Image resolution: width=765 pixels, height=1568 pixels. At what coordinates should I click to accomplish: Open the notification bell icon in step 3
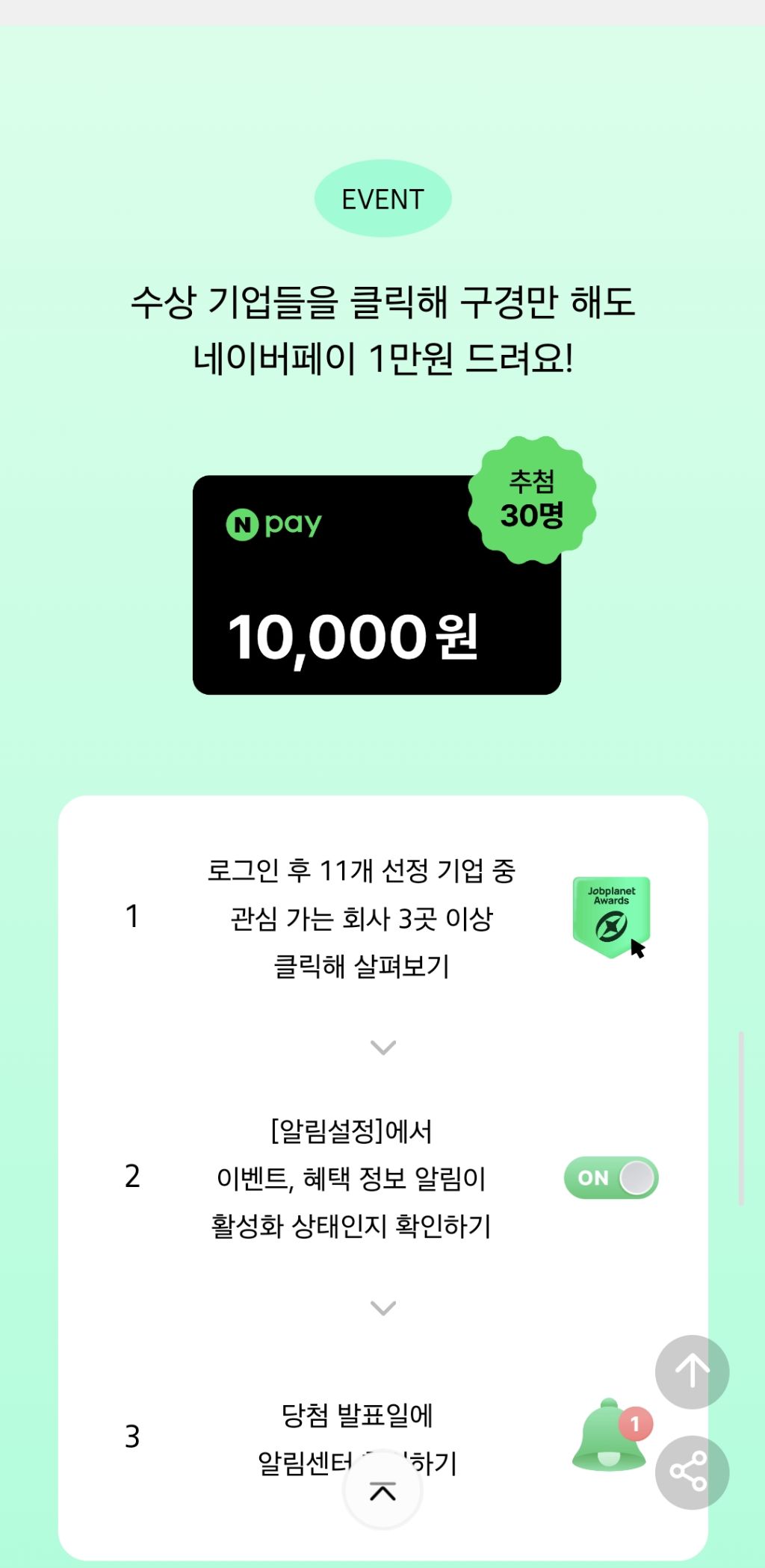click(x=610, y=1442)
